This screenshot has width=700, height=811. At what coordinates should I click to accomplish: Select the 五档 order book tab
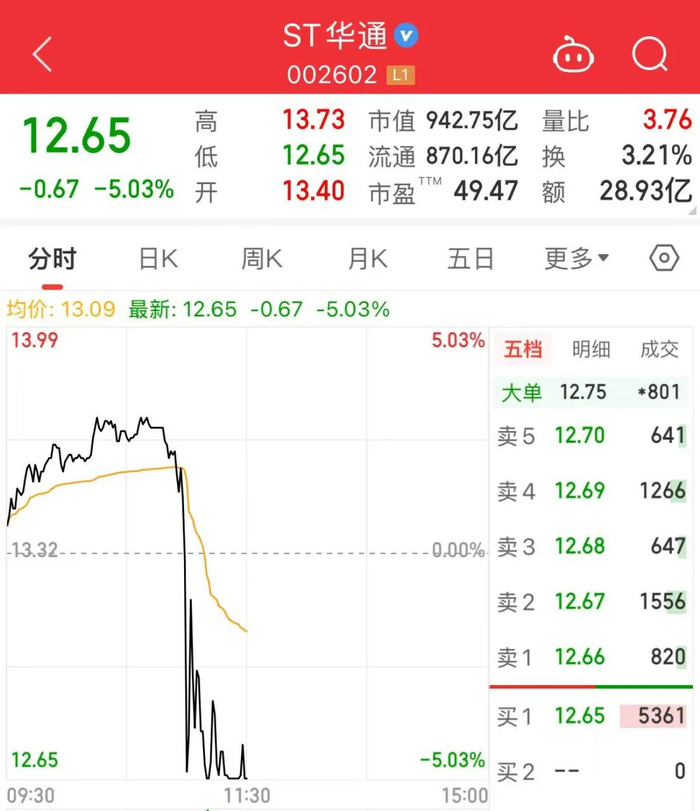[x=522, y=349]
